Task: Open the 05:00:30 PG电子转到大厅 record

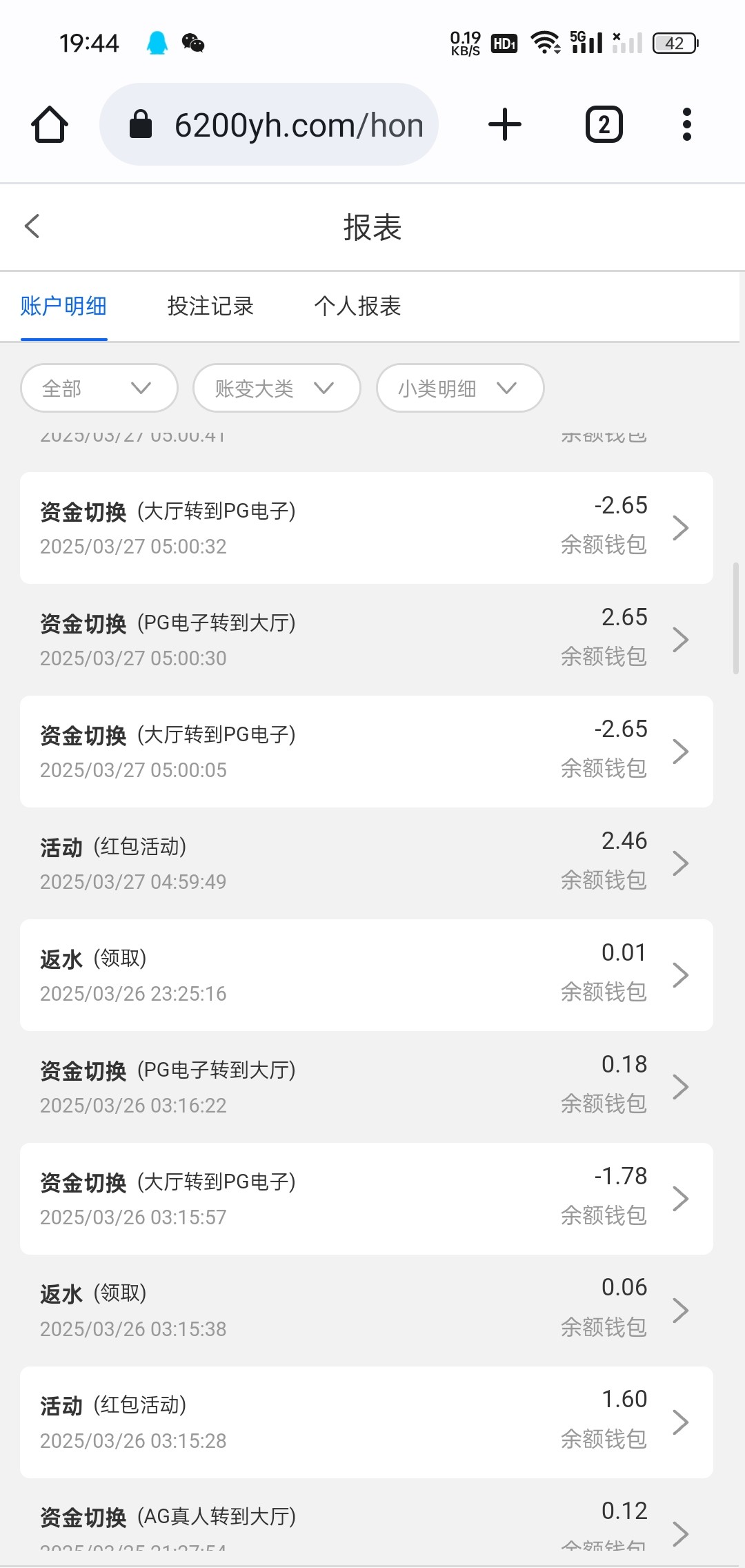Action: coord(366,640)
